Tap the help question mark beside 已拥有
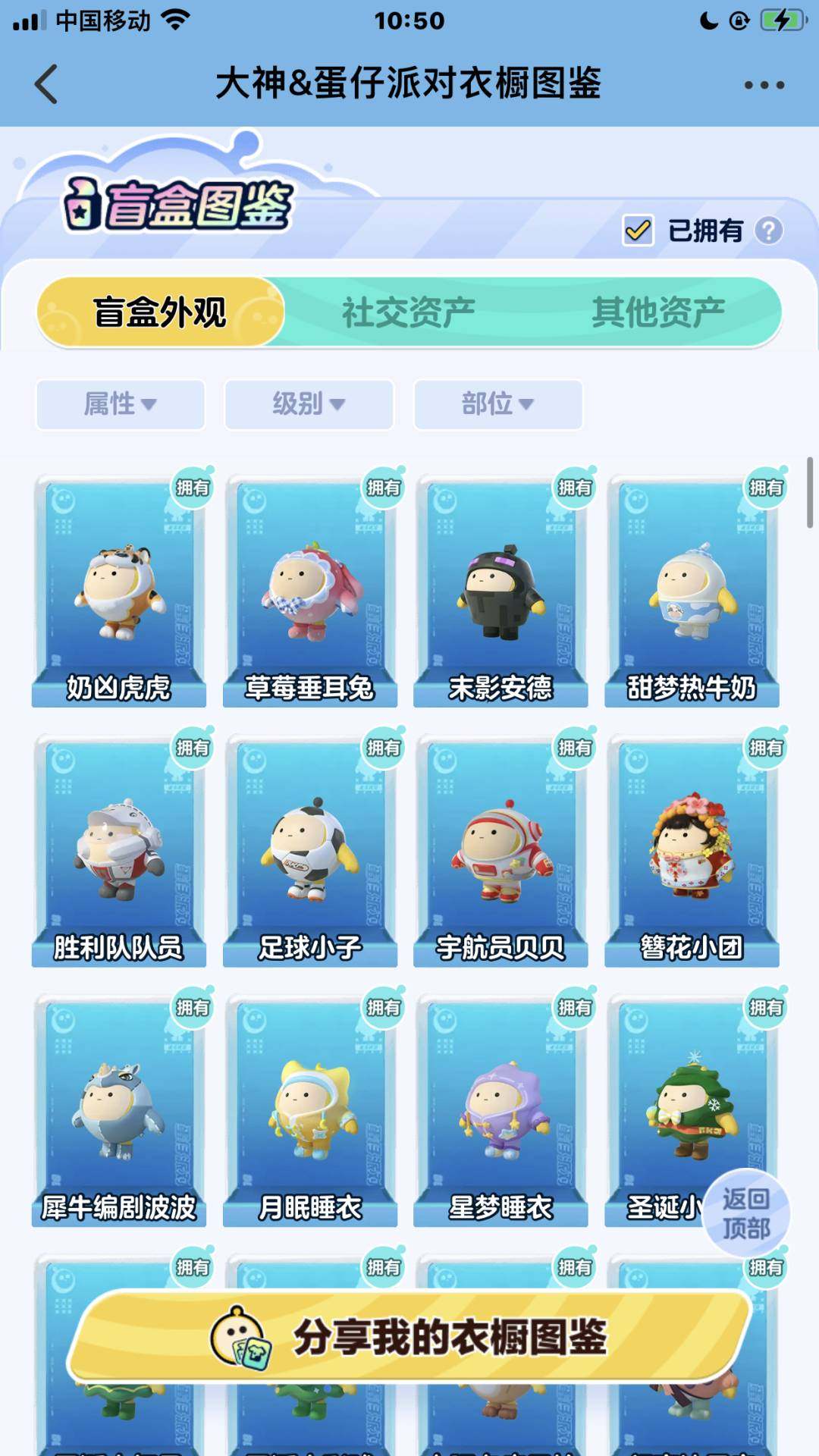819x1456 pixels. point(768,231)
